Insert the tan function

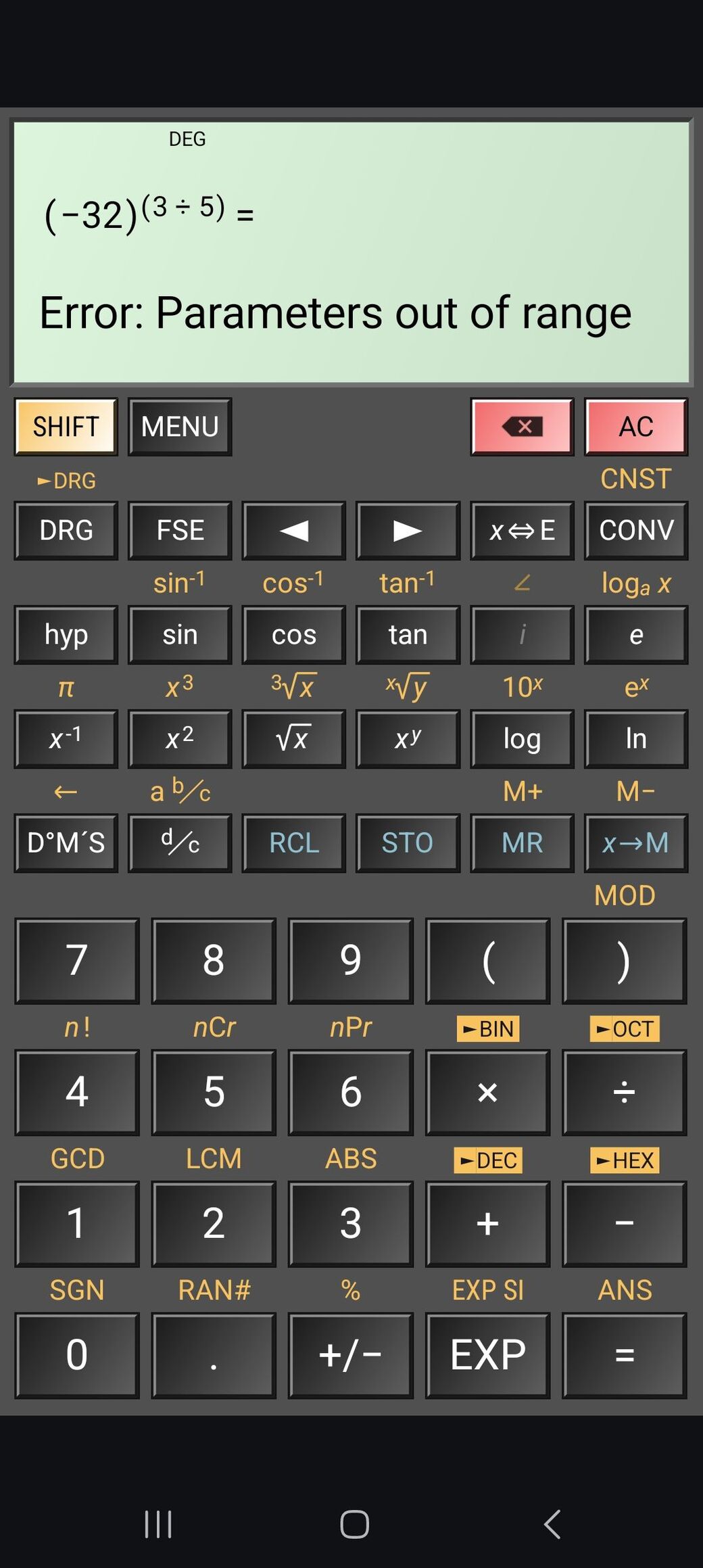(x=408, y=635)
